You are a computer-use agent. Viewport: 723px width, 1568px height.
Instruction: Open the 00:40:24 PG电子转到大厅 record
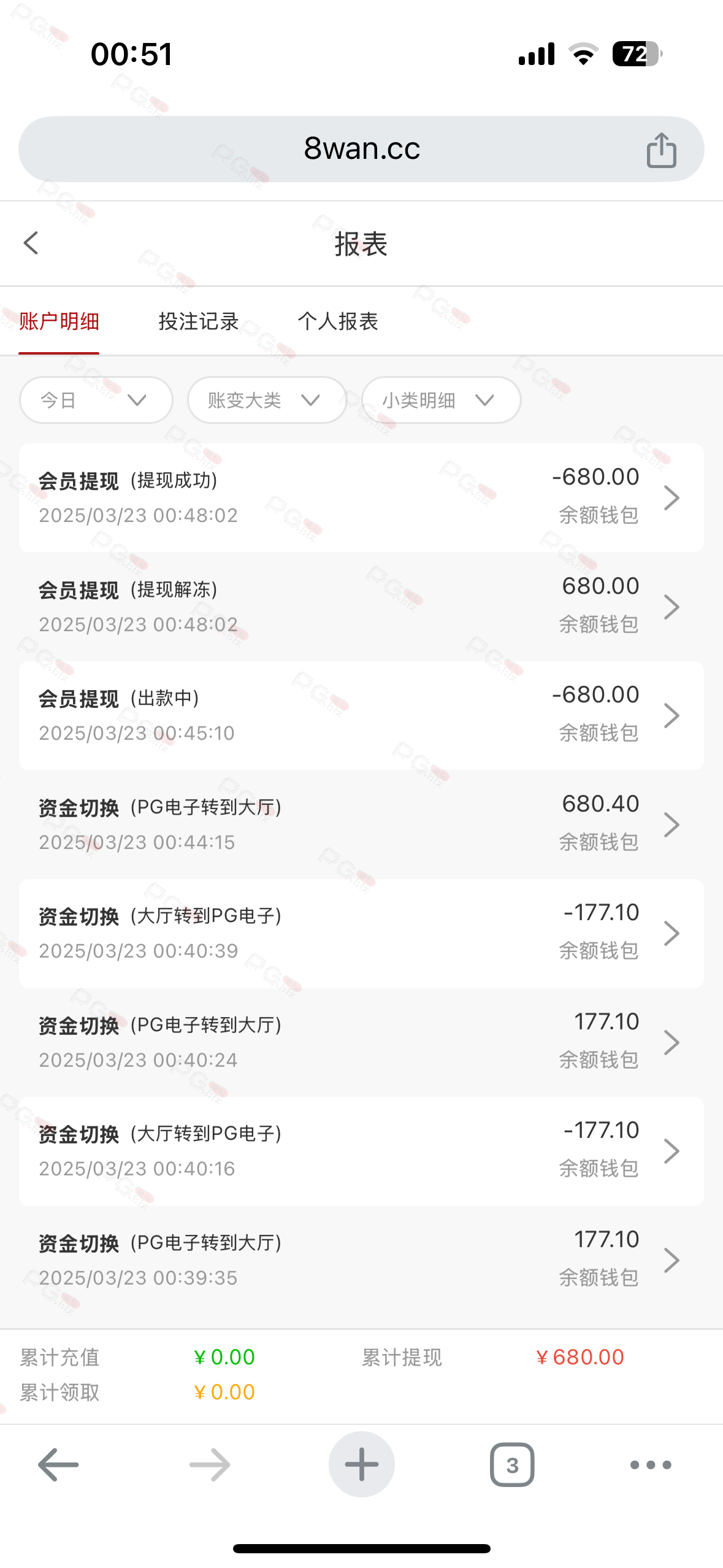click(361, 1042)
